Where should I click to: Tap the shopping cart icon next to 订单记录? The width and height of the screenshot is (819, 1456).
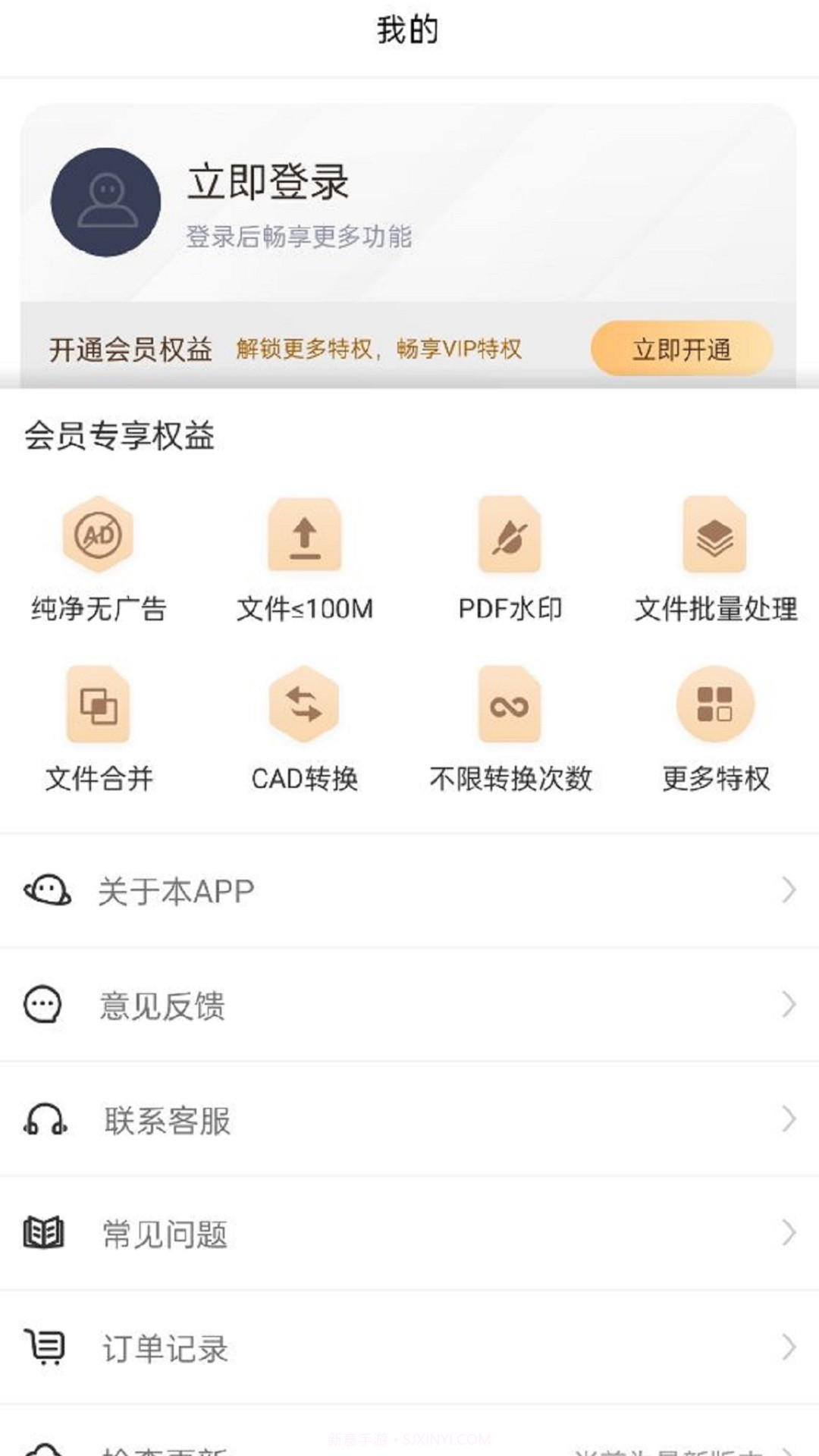[x=47, y=1349]
